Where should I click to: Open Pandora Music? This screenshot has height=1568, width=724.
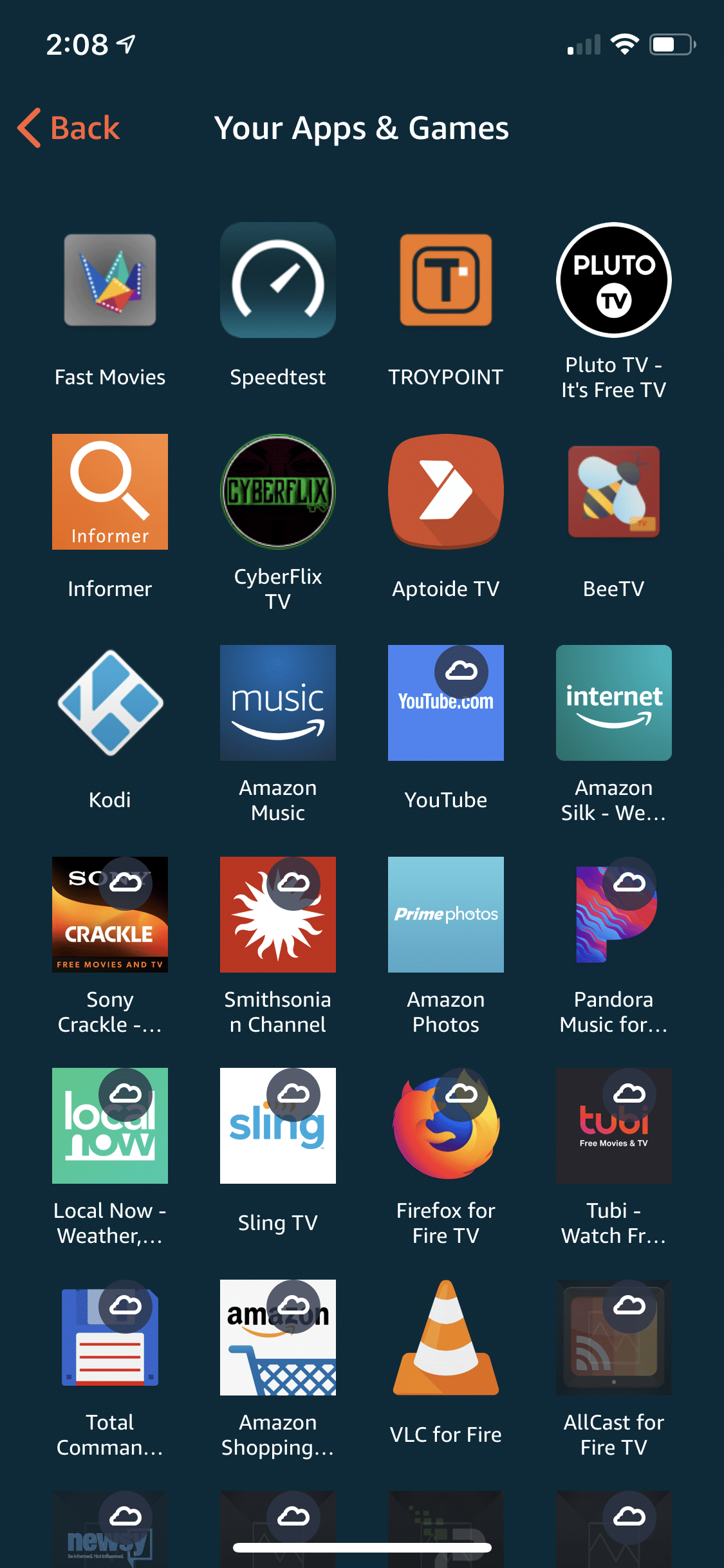point(613,915)
